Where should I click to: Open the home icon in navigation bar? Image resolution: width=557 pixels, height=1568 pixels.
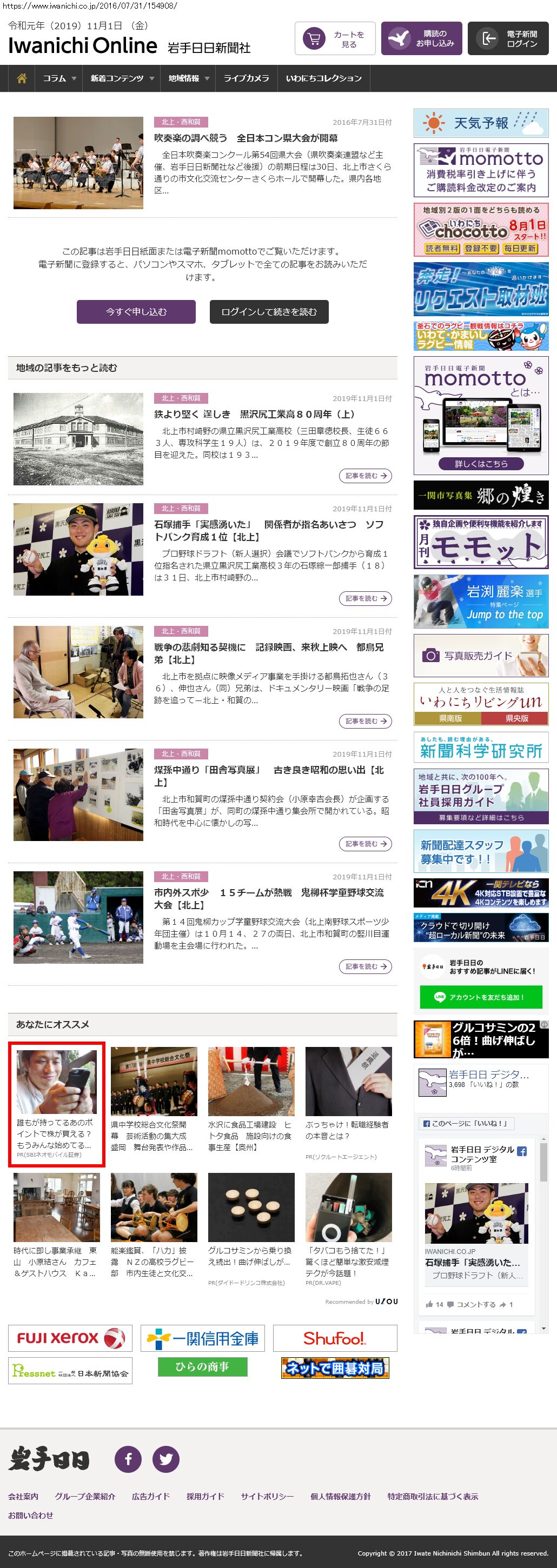point(22,78)
